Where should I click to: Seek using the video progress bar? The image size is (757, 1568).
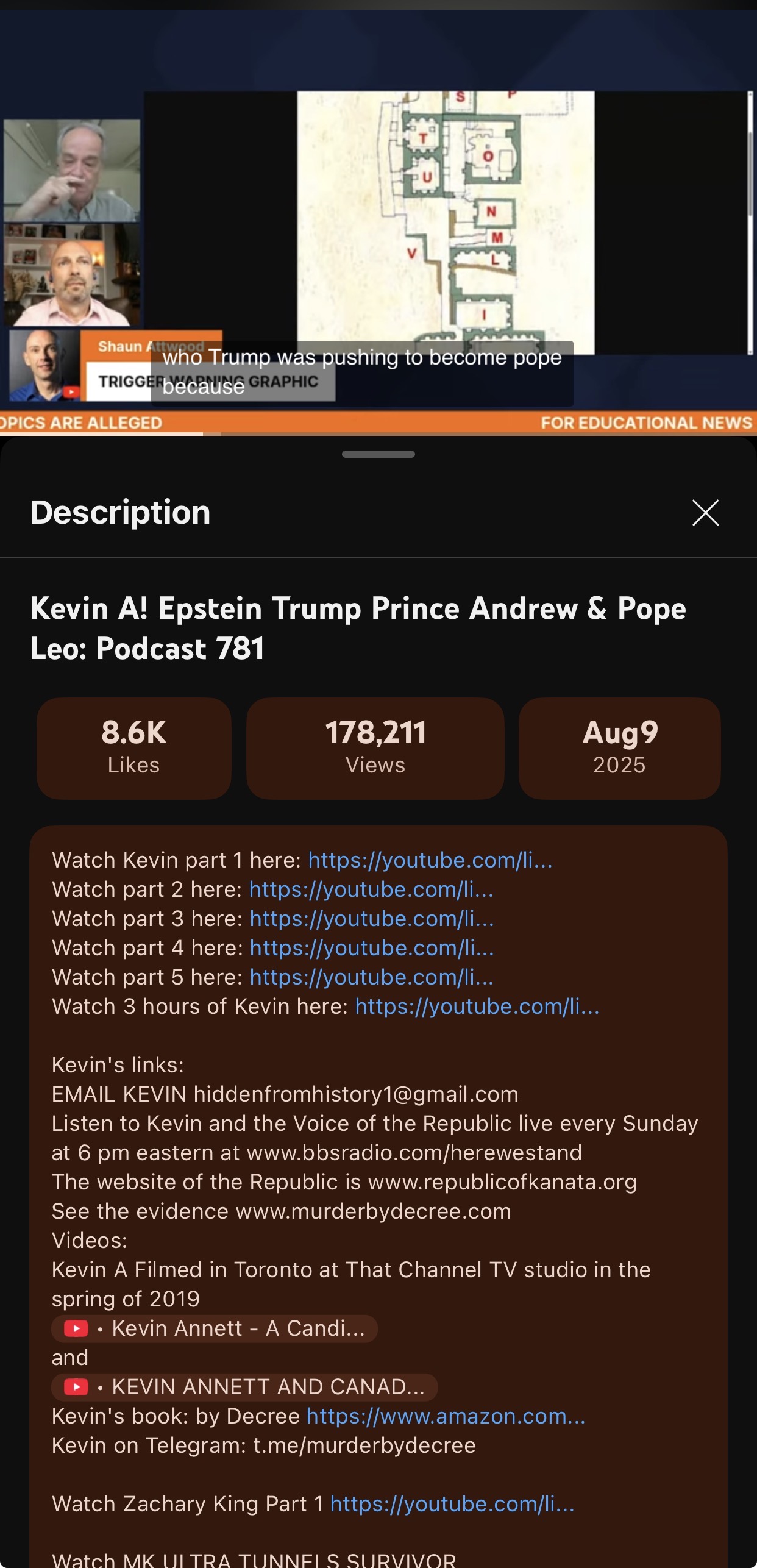(378, 433)
